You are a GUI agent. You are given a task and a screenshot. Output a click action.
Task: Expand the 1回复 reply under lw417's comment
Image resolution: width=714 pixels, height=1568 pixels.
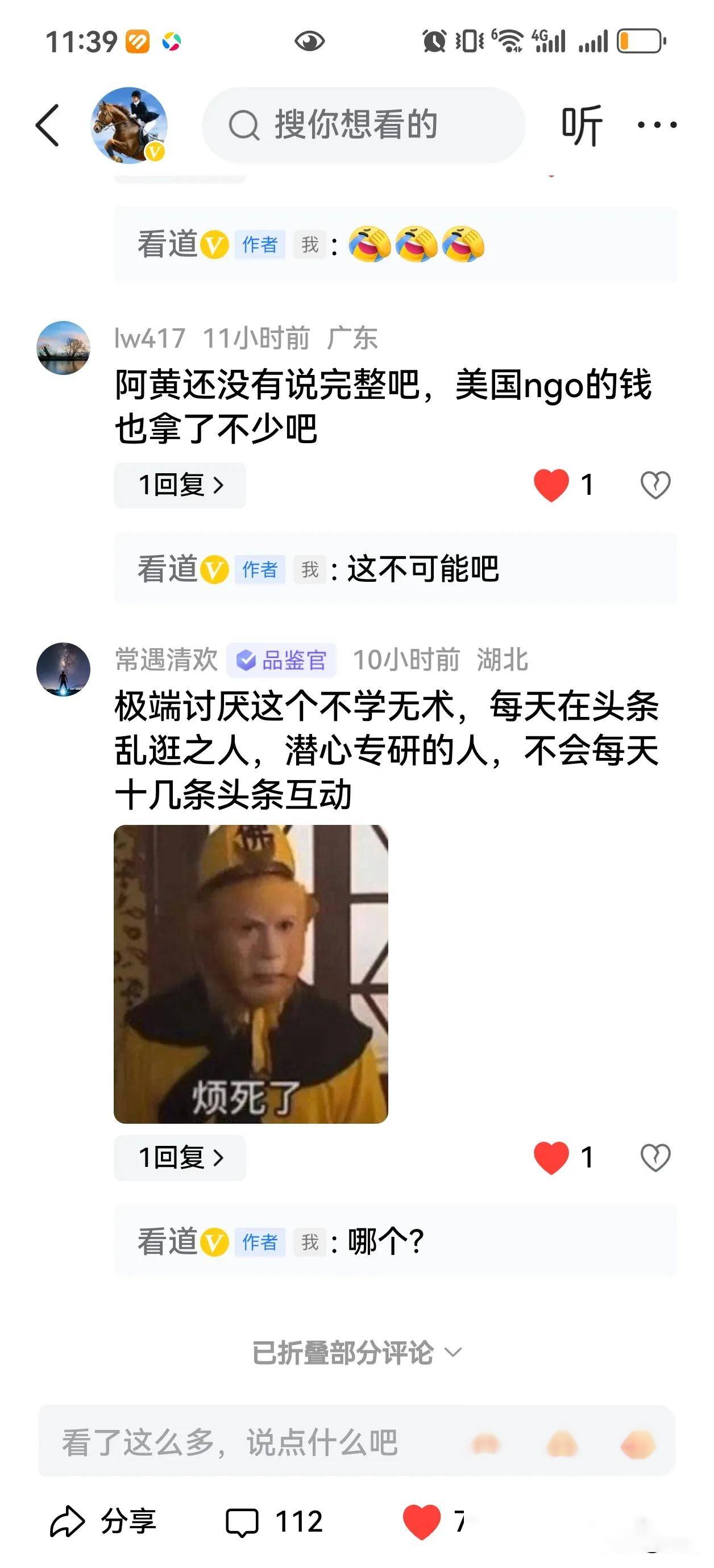(x=178, y=485)
